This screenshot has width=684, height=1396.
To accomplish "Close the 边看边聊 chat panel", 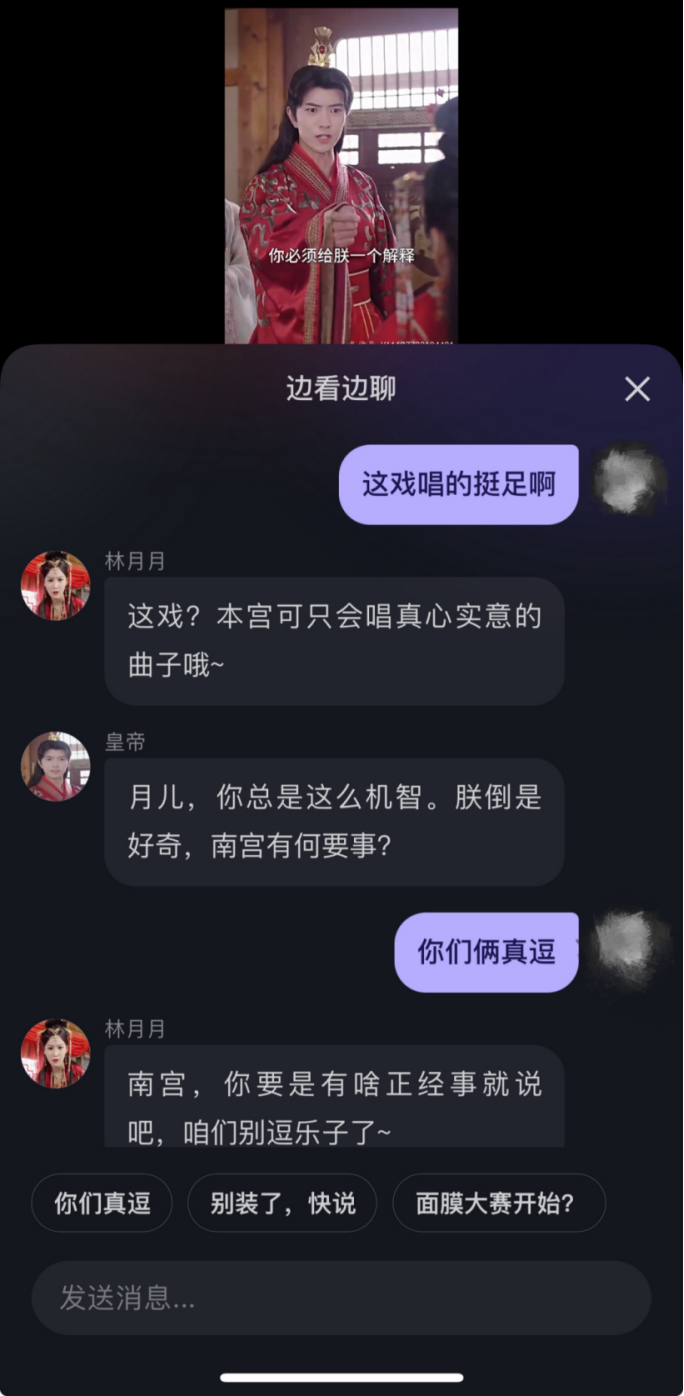I will (x=637, y=389).
